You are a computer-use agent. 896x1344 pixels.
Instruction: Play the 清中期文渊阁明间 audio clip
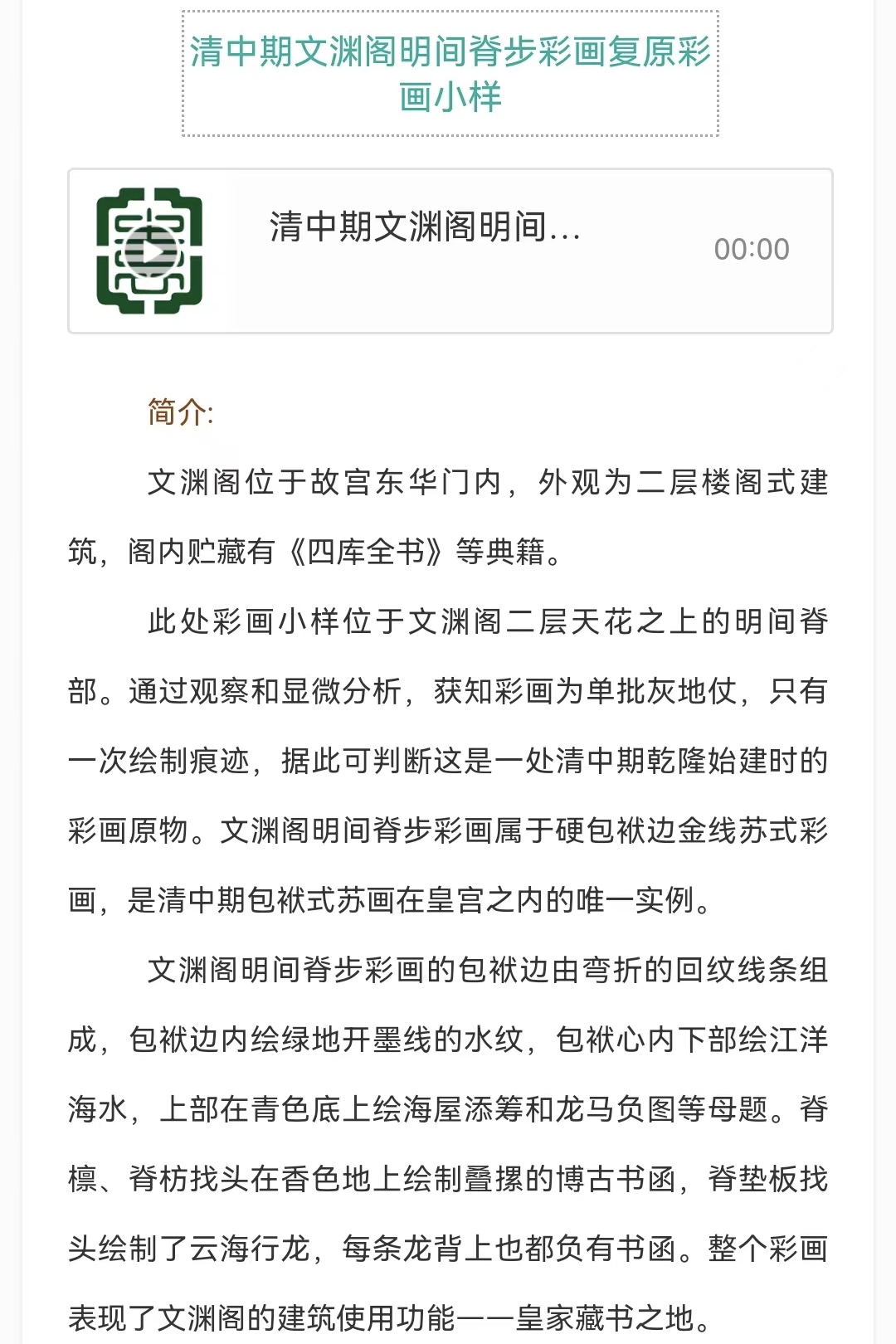150,251
